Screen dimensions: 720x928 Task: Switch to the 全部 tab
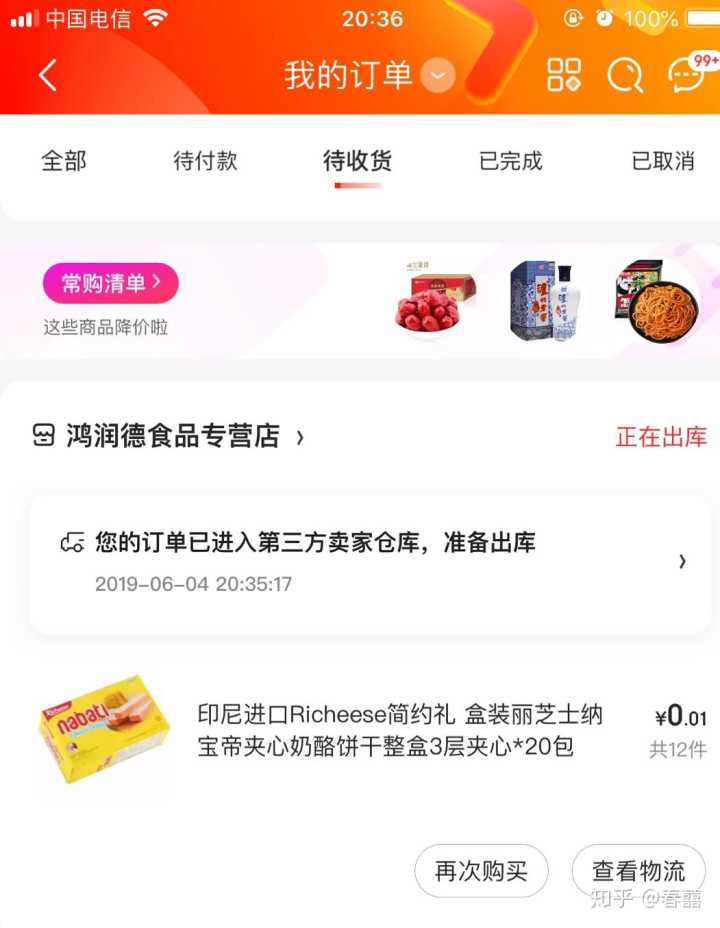point(64,161)
